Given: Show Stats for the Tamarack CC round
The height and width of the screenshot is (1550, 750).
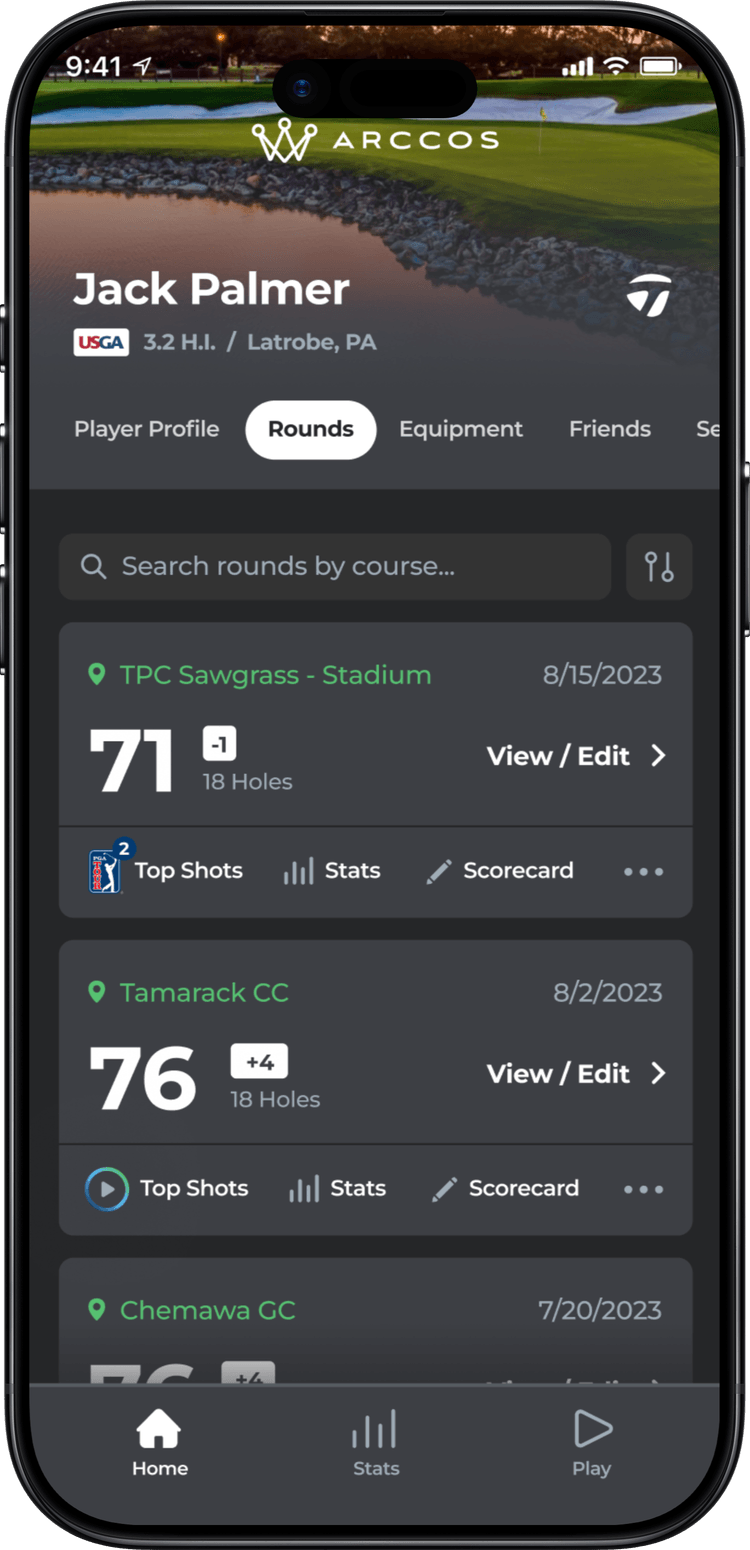Looking at the screenshot, I should pyautogui.click(x=337, y=1189).
